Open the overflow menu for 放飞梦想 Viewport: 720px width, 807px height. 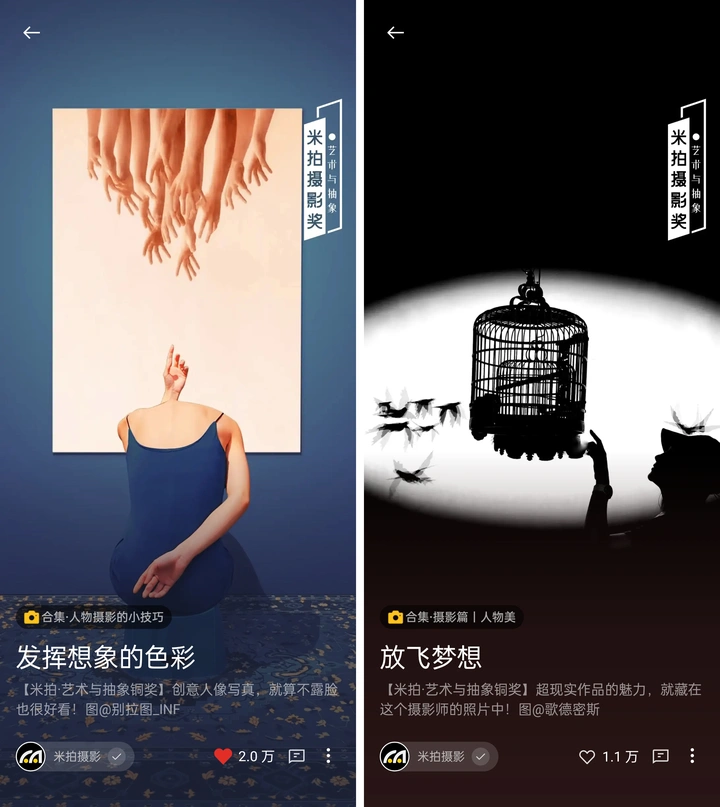pyautogui.click(x=692, y=756)
